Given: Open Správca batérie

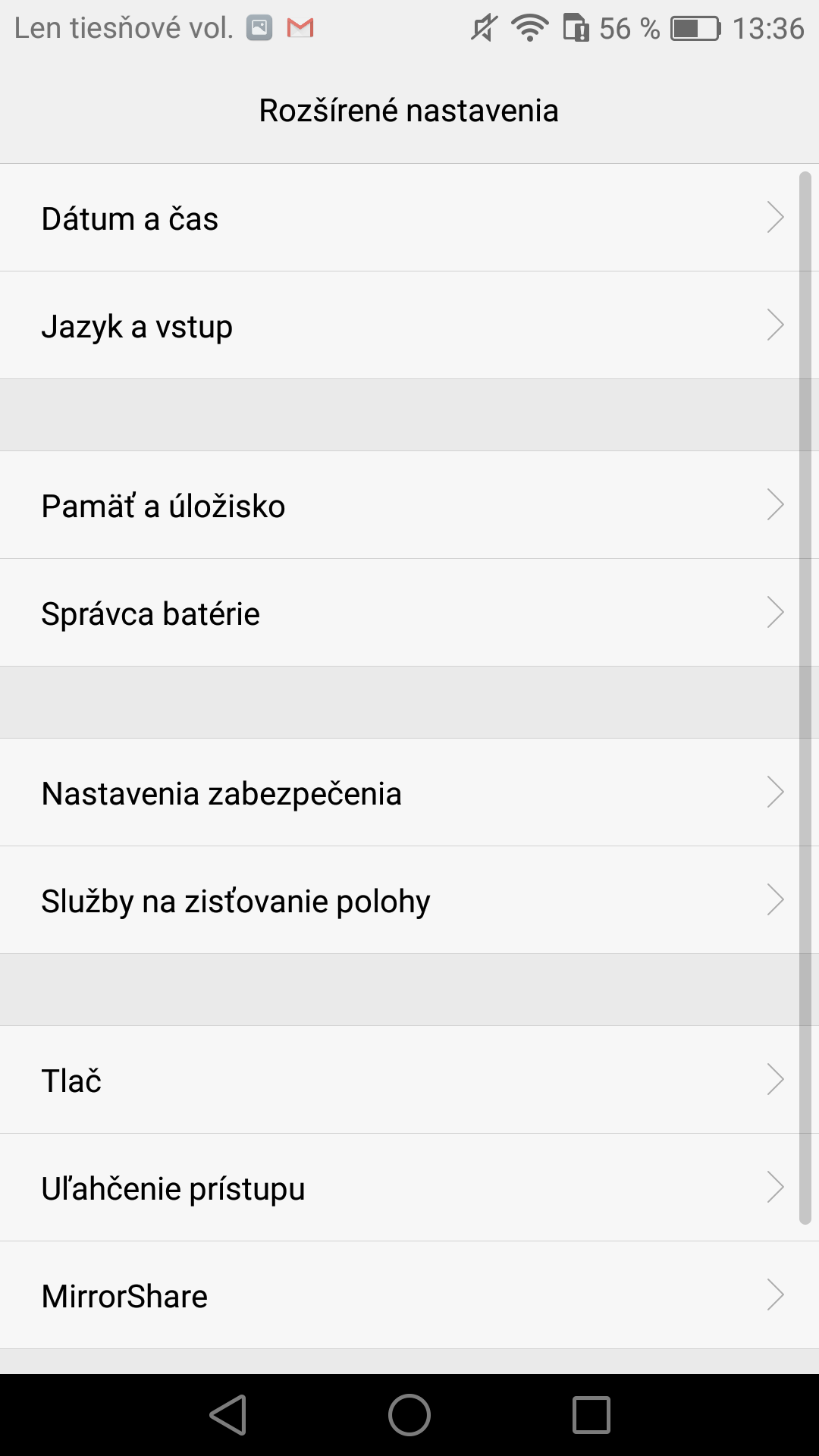Looking at the screenshot, I should click(409, 613).
